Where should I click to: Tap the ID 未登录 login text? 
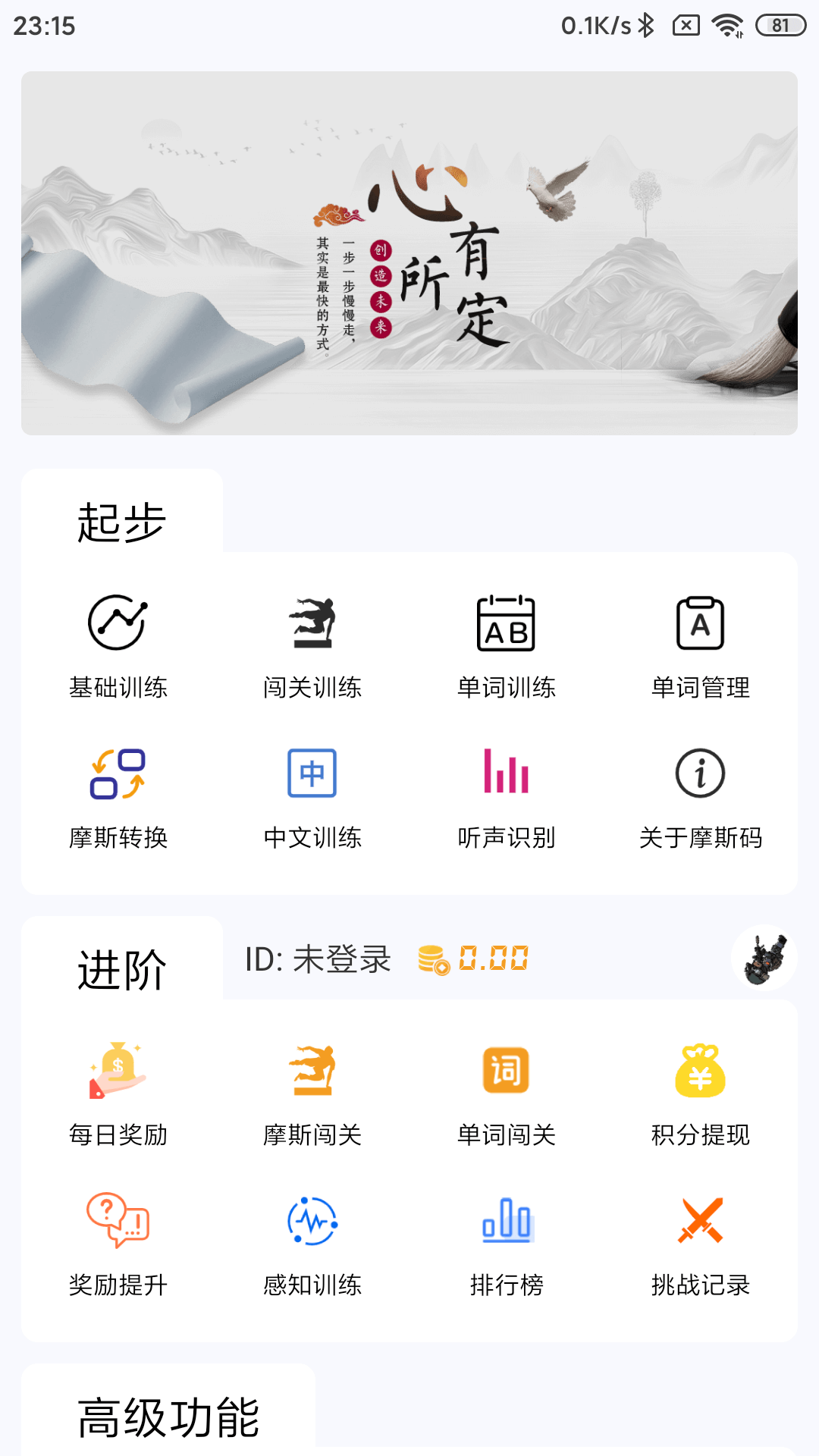[x=318, y=959]
